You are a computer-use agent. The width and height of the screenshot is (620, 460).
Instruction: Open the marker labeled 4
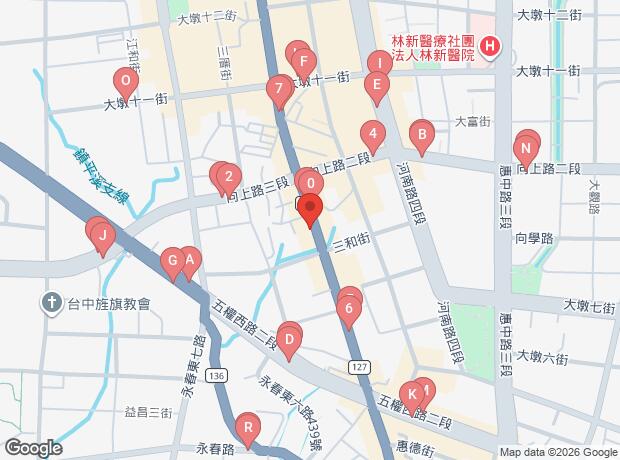[373, 134]
